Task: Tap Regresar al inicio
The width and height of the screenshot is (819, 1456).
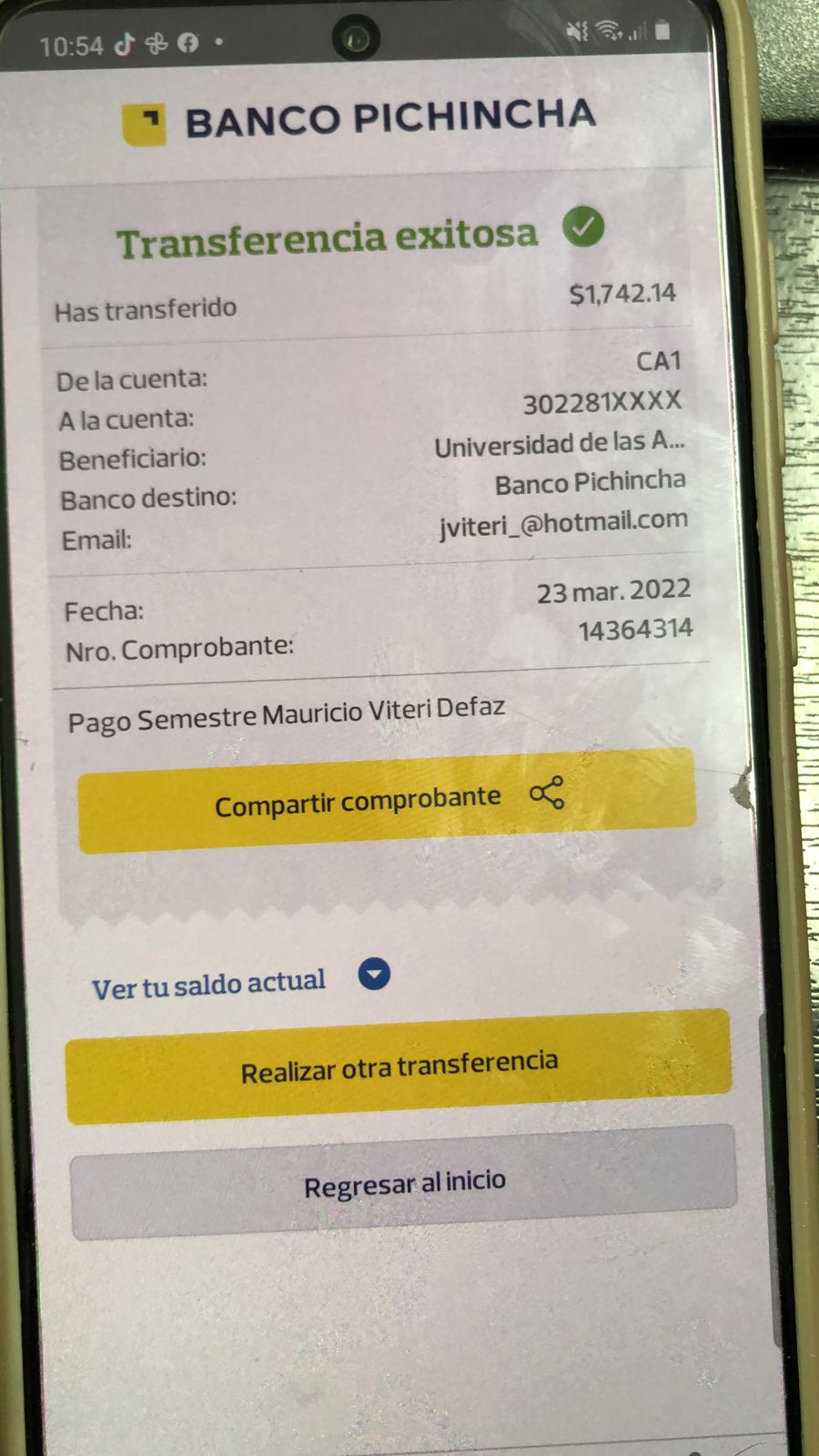Action: [403, 1183]
